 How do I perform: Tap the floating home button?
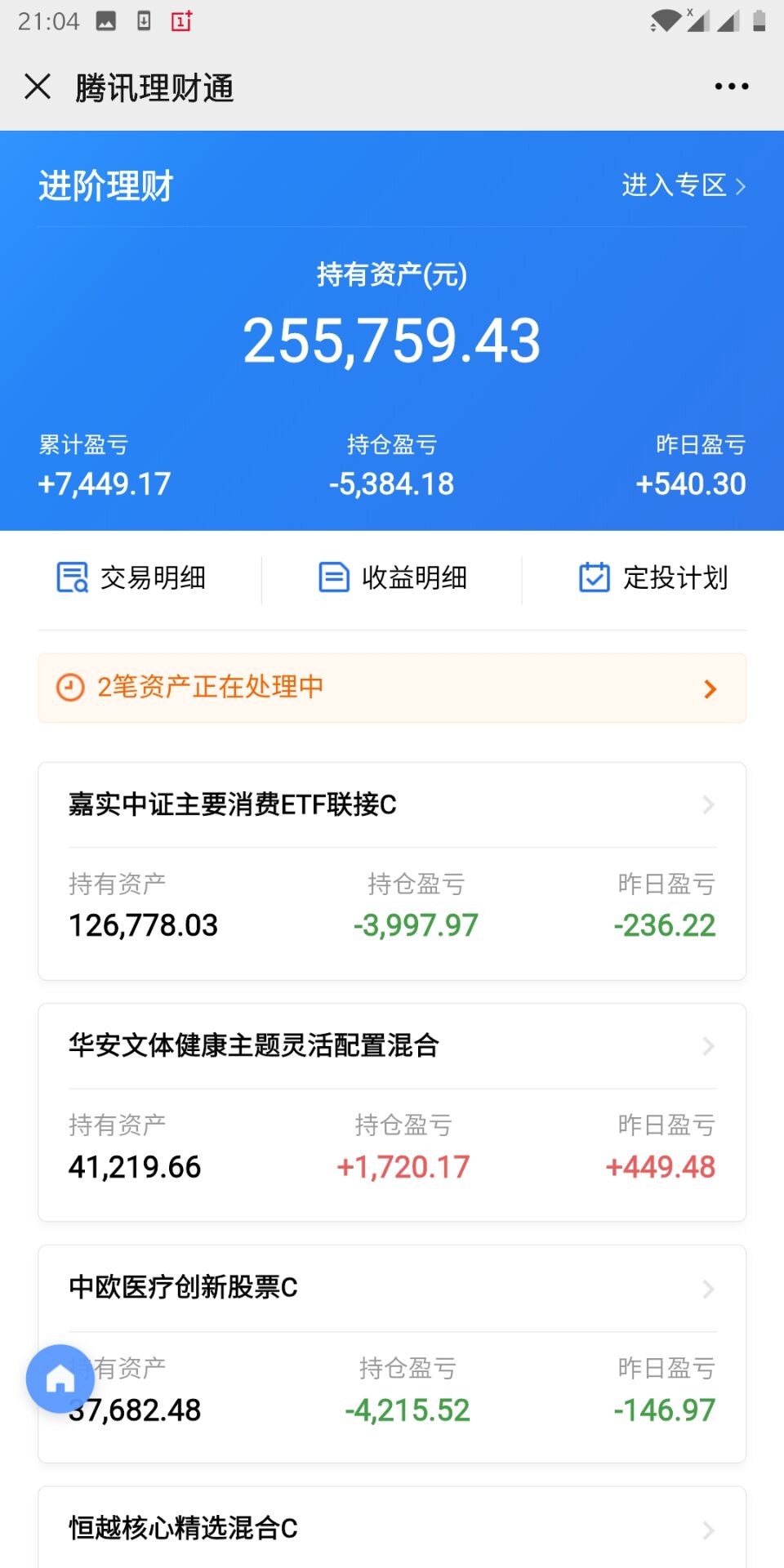(60, 1378)
